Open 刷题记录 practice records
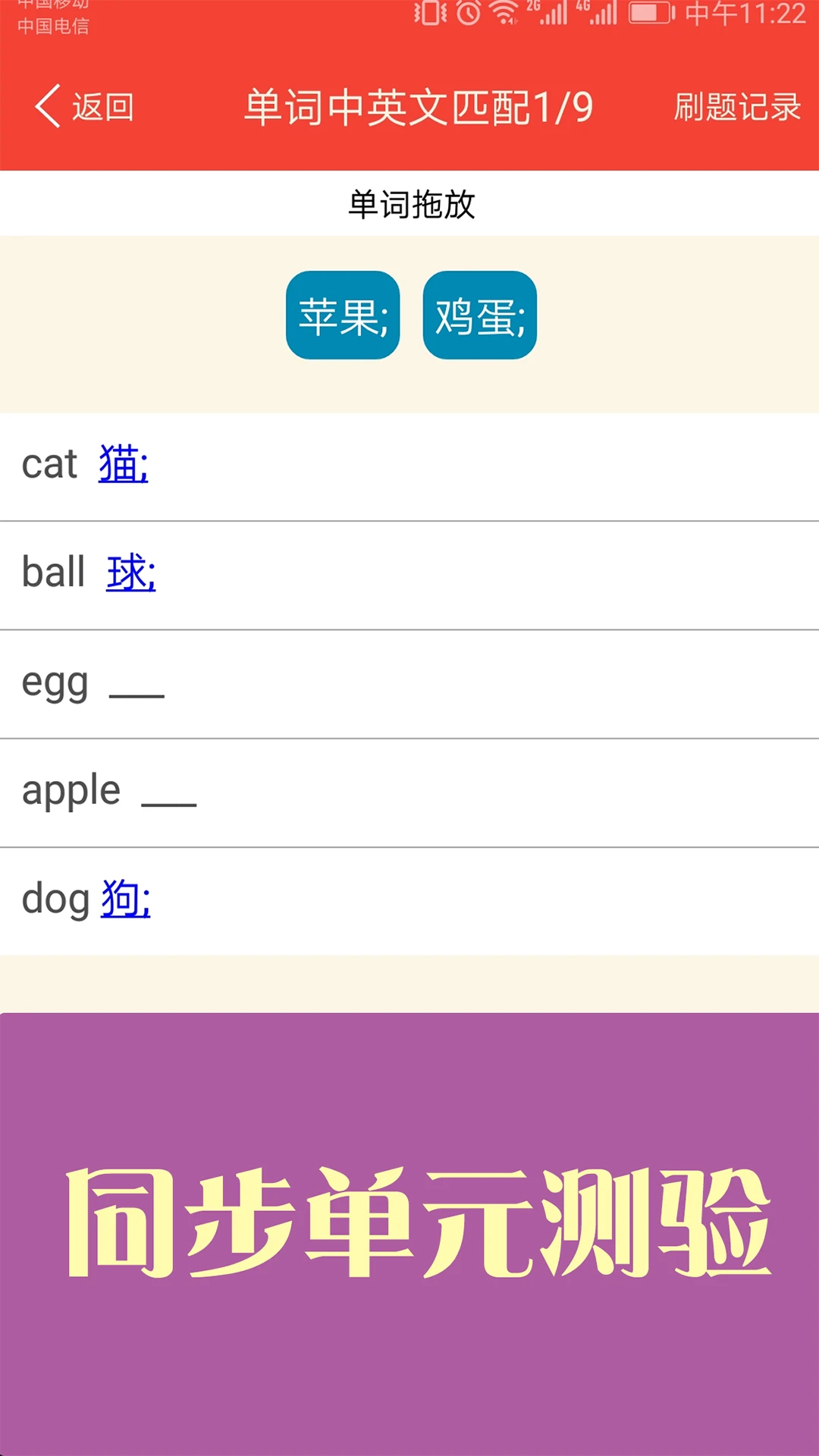 [x=737, y=107]
